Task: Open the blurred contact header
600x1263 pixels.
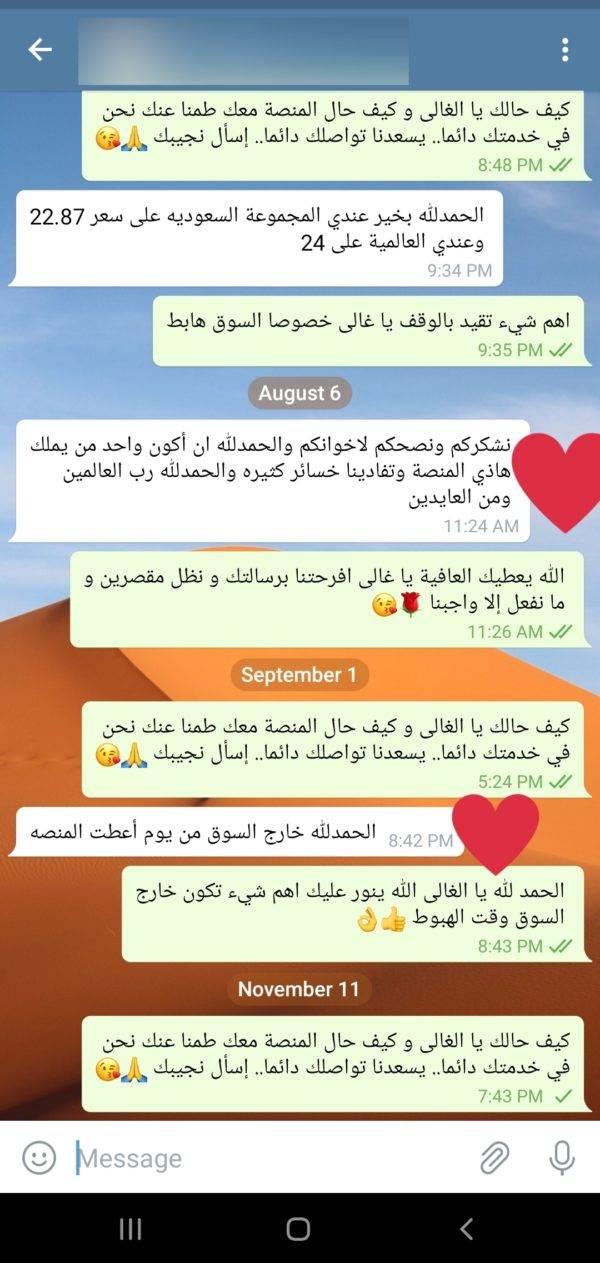Action: (x=243, y=50)
